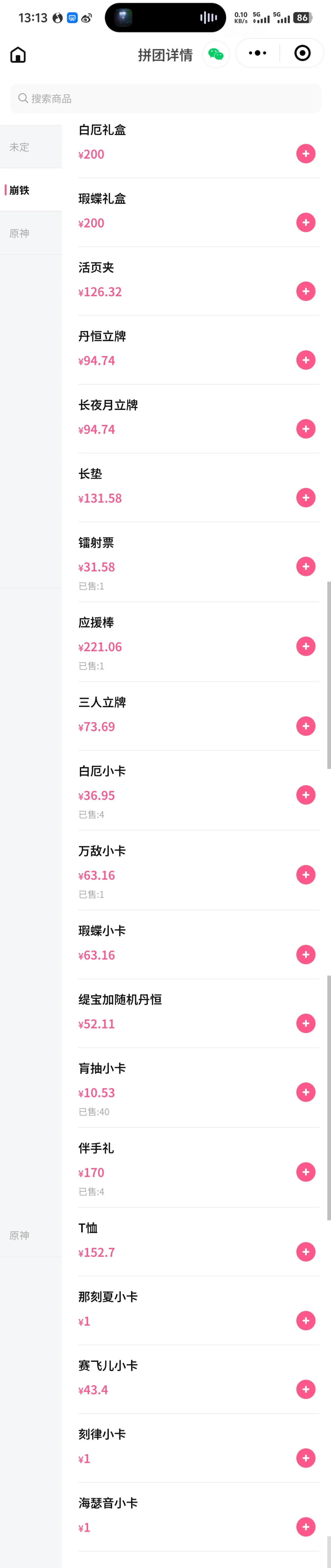The image size is (331, 1568).
Task: Open the three-dot more menu
Action: pyautogui.click(x=257, y=54)
